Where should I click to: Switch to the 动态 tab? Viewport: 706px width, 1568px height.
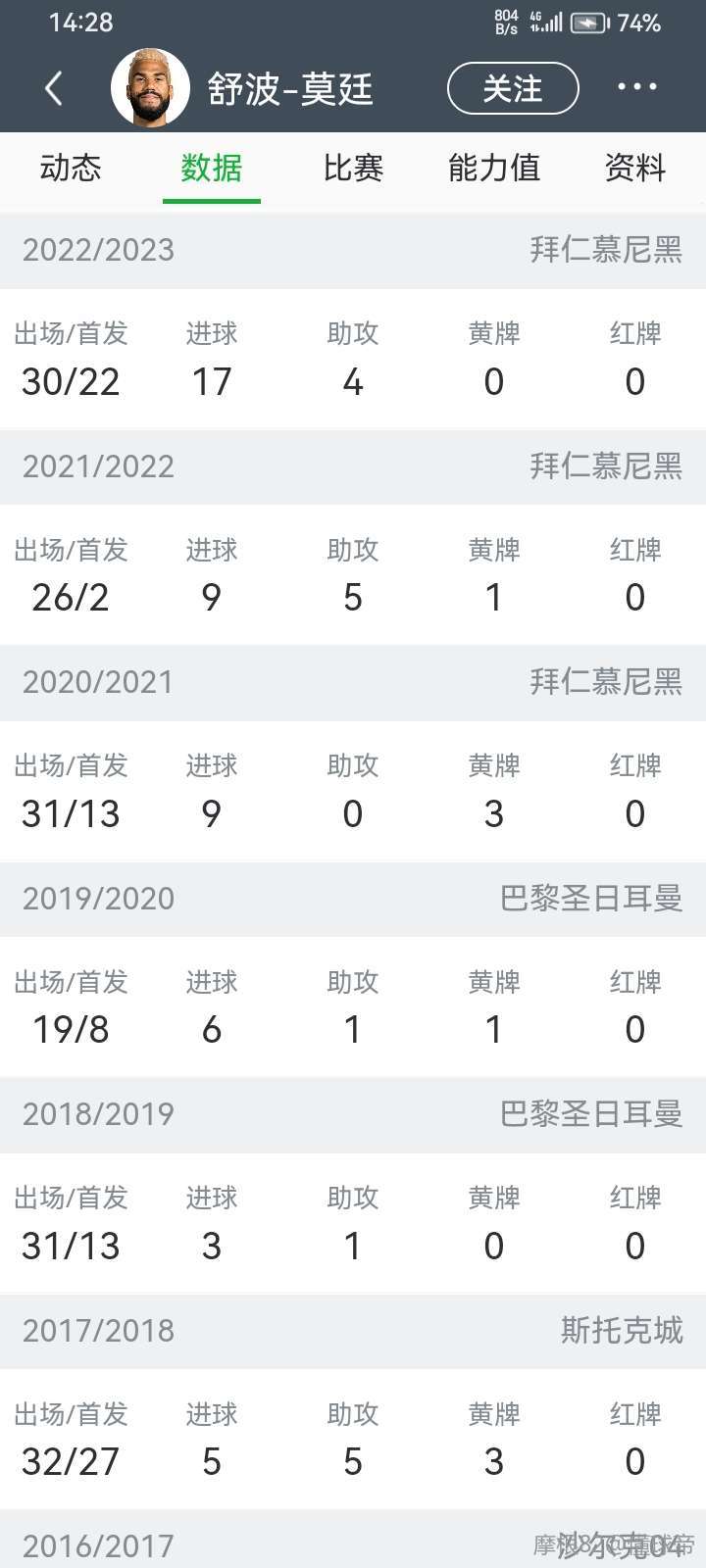(71, 168)
